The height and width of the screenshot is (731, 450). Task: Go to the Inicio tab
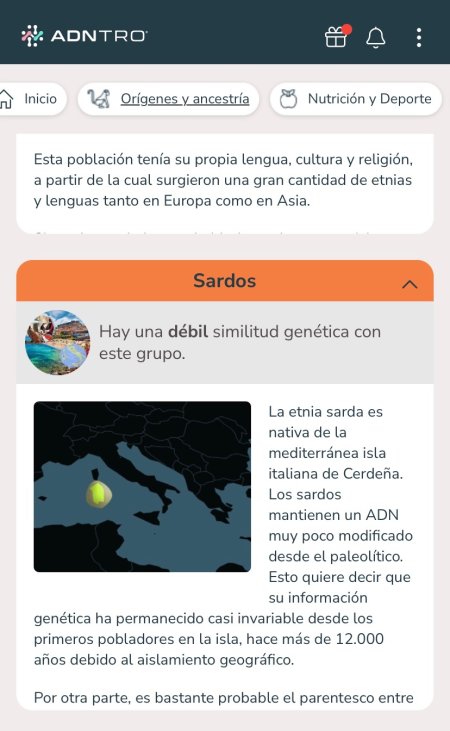coord(30,99)
